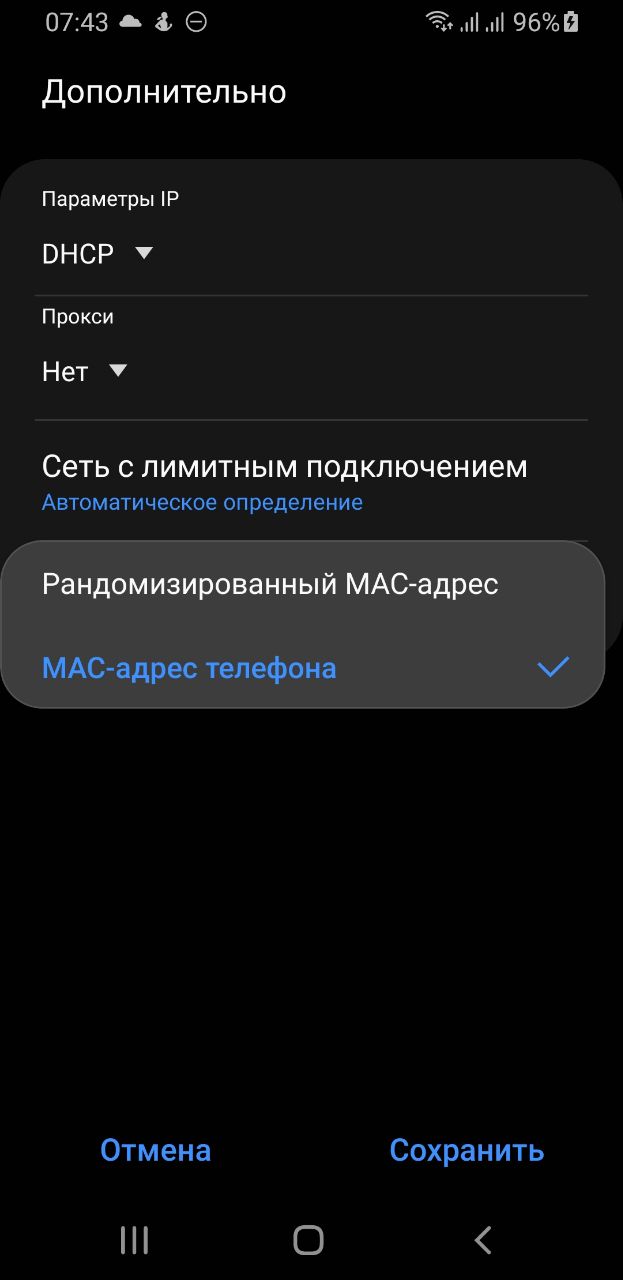Save settings with Сохранить

point(466,1150)
